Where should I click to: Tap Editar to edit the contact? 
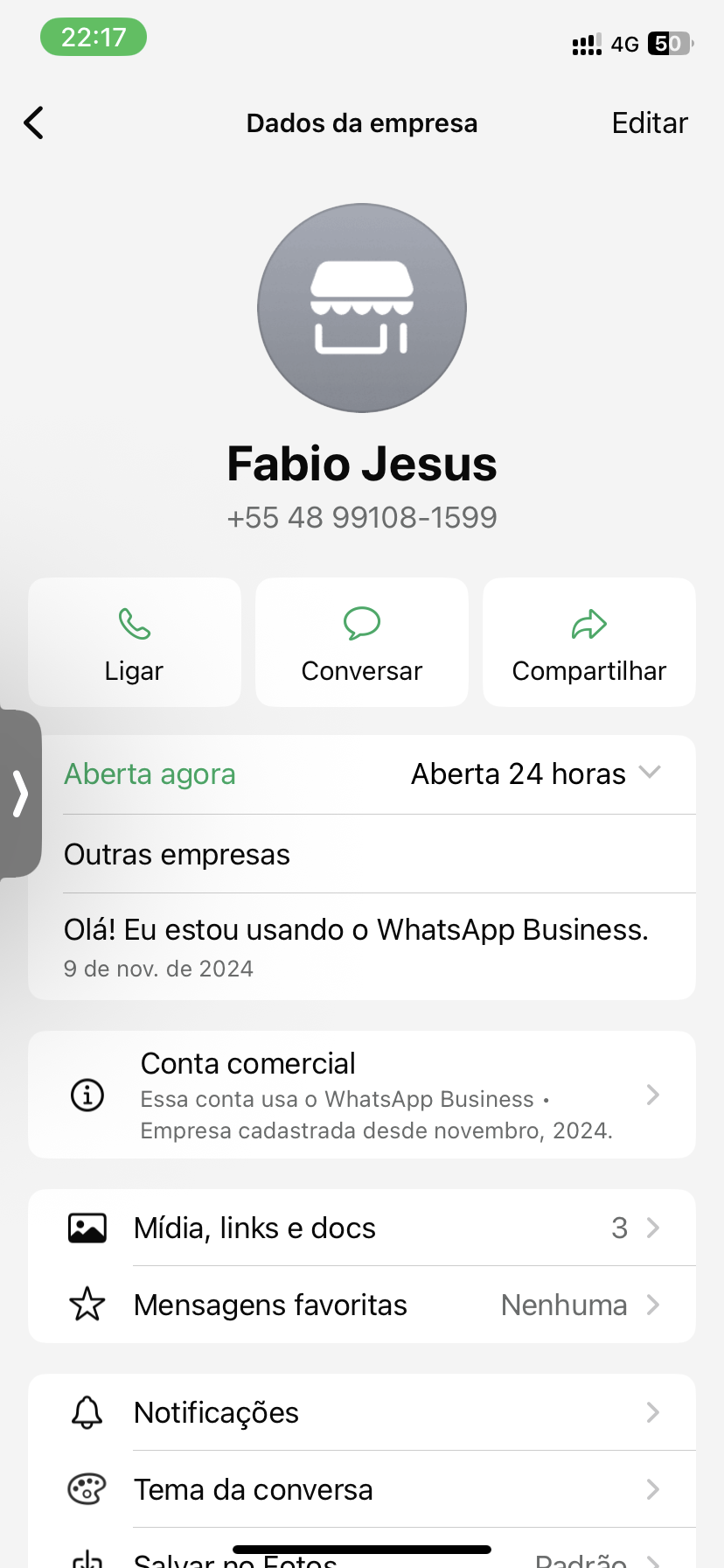coord(649,123)
